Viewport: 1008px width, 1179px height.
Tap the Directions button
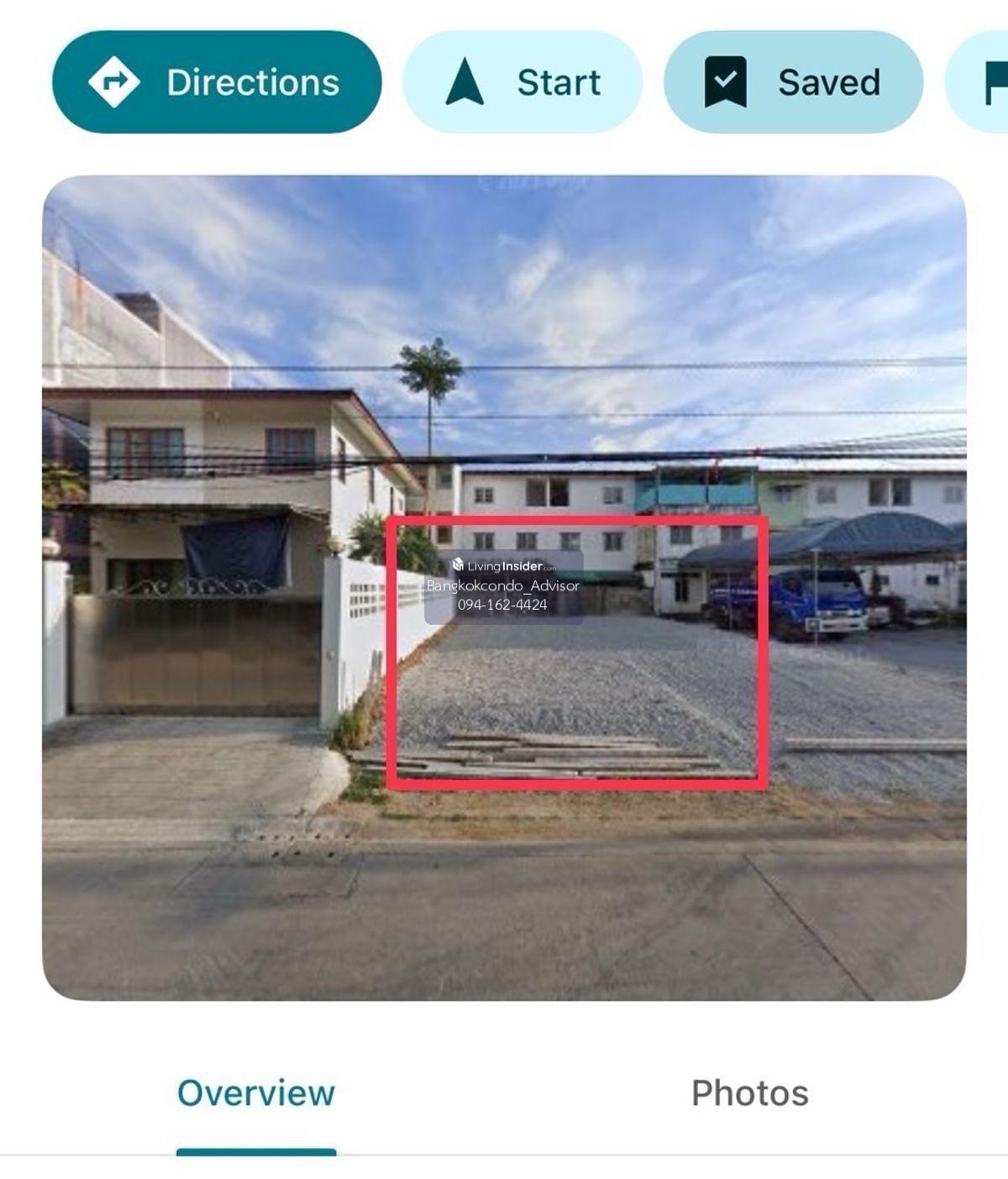tap(217, 82)
